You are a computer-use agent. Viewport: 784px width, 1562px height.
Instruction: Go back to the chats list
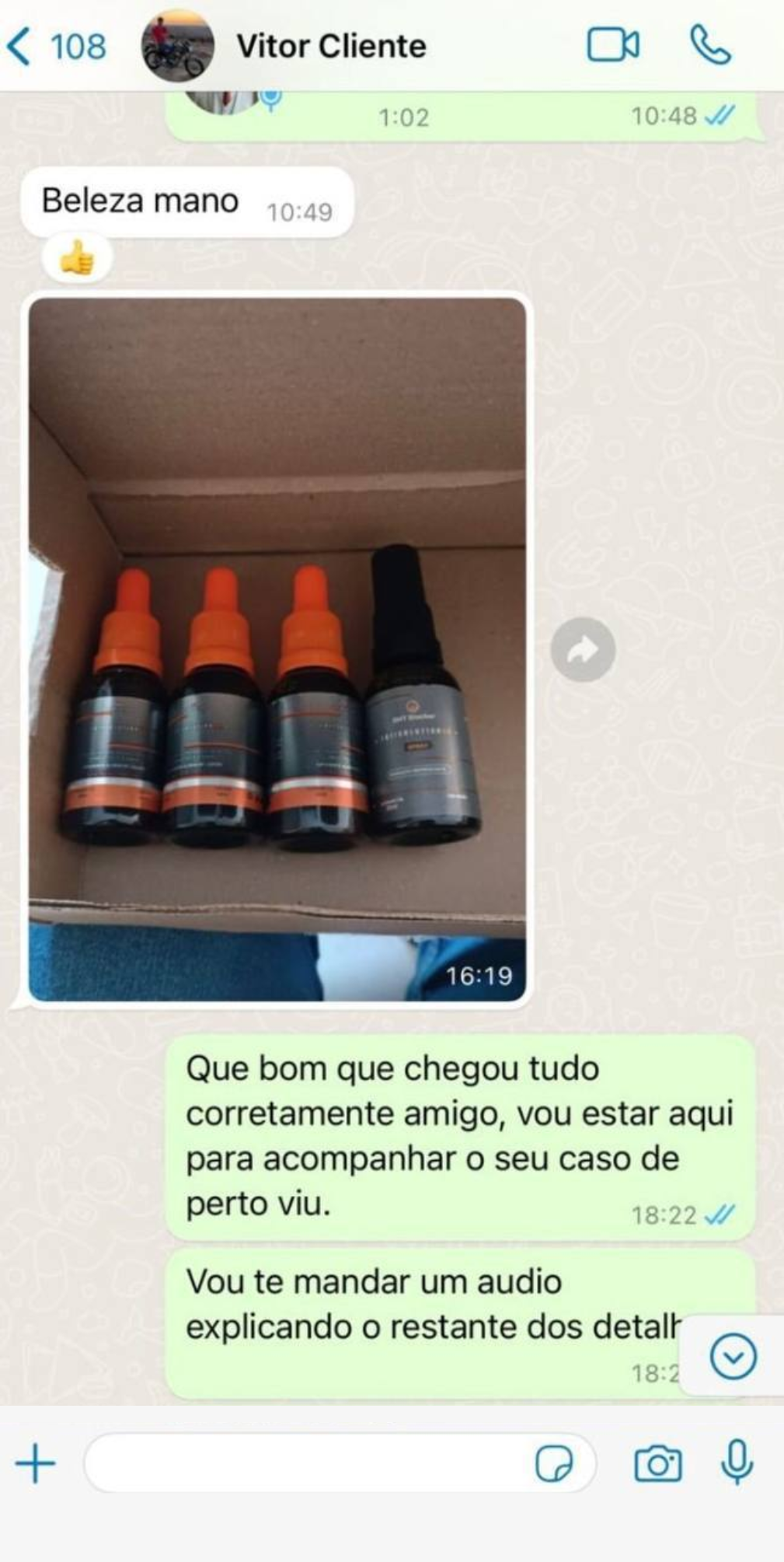54,47
